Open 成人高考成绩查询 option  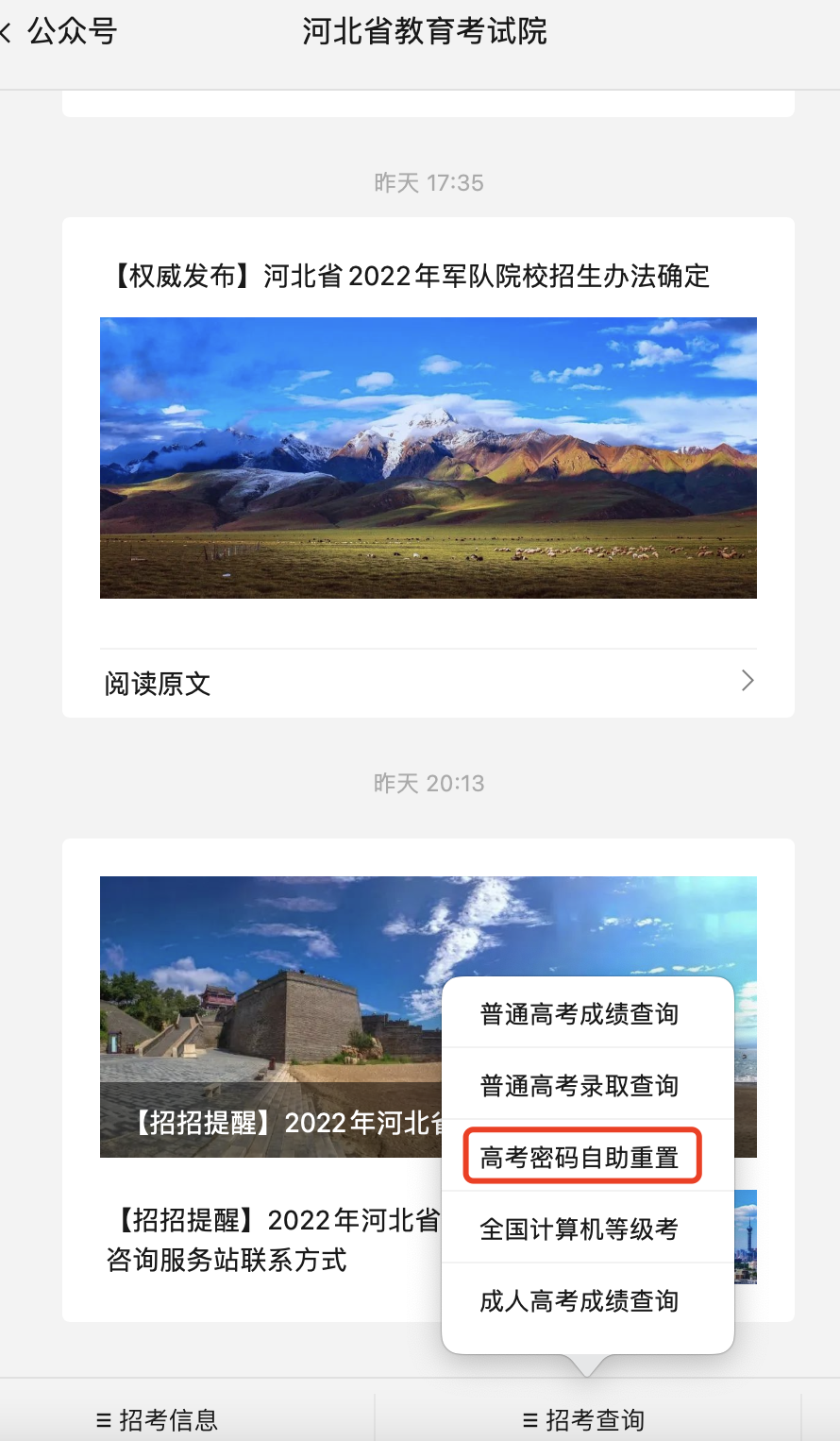click(579, 1301)
